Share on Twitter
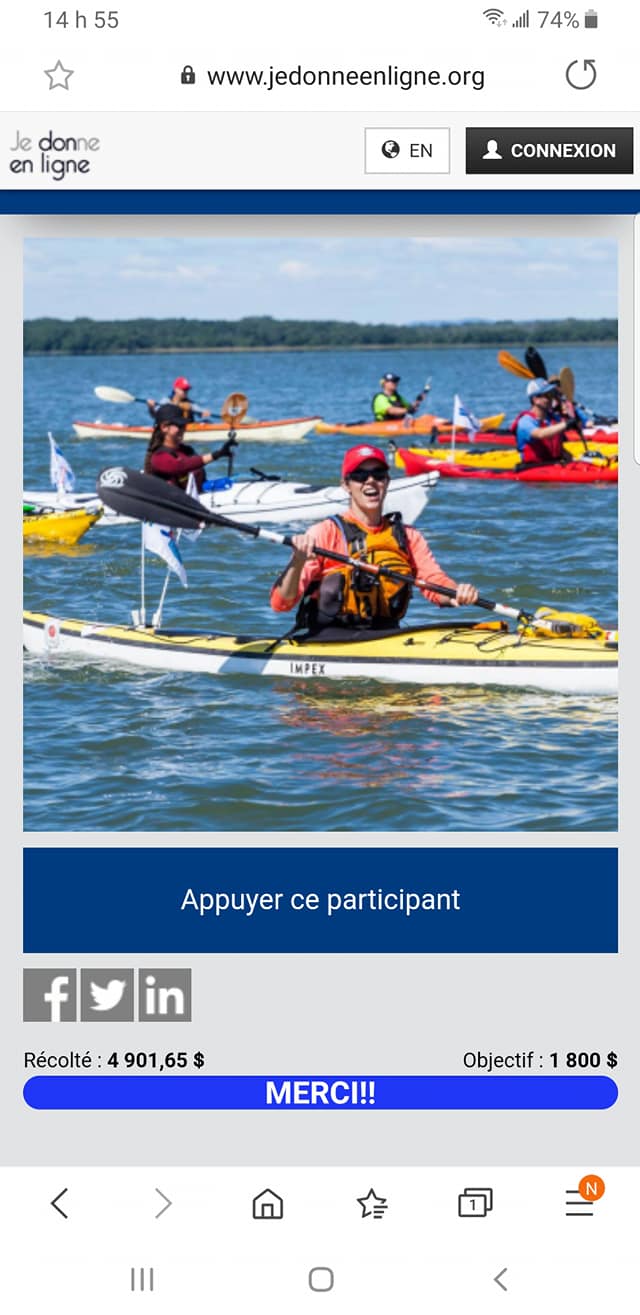 coord(107,995)
